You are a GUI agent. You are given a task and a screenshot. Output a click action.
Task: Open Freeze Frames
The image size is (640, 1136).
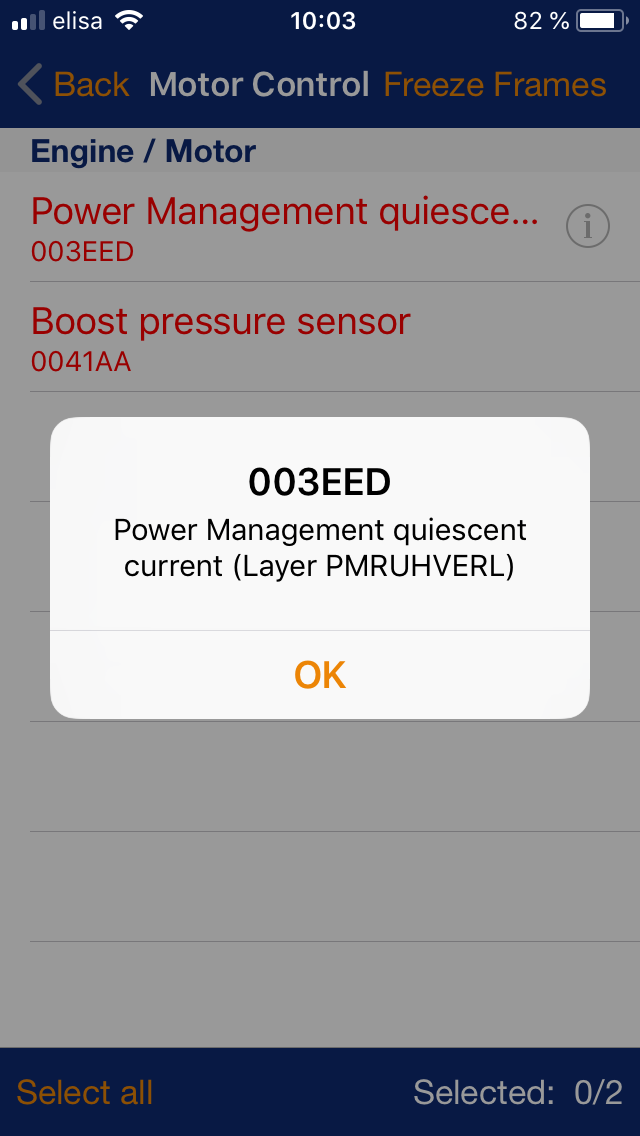pos(495,85)
